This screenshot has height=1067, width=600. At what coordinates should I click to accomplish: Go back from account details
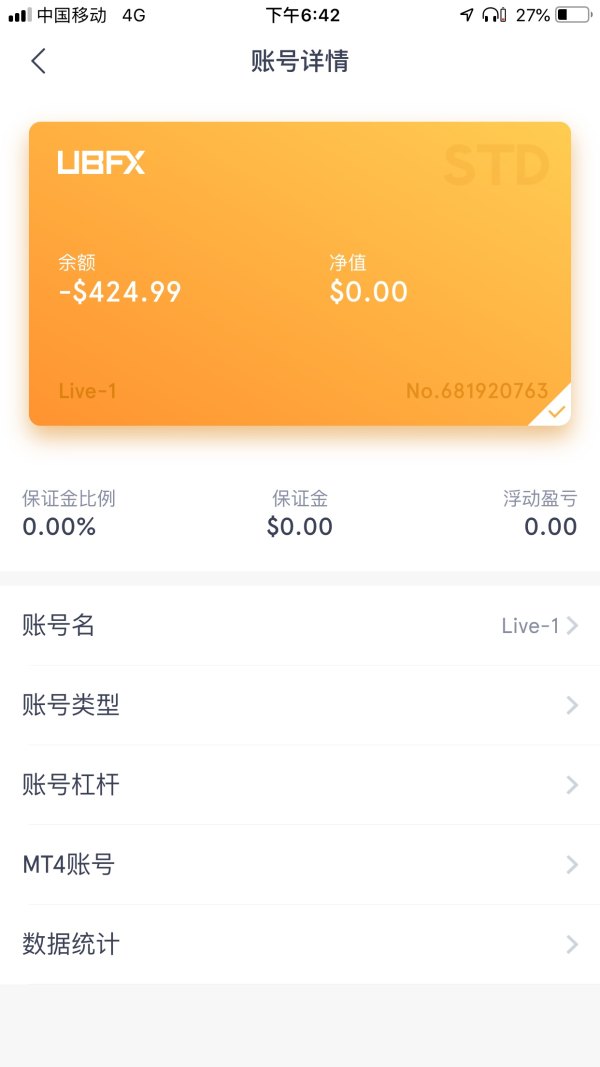tap(38, 61)
